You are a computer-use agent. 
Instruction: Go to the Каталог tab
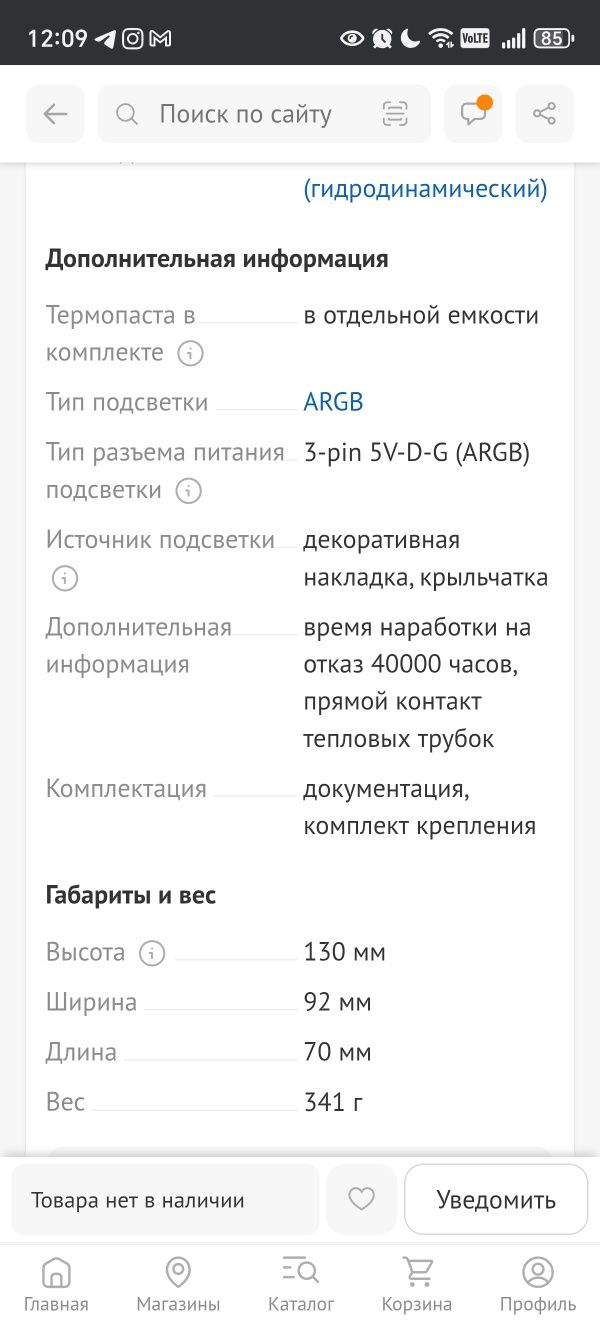(x=301, y=1284)
